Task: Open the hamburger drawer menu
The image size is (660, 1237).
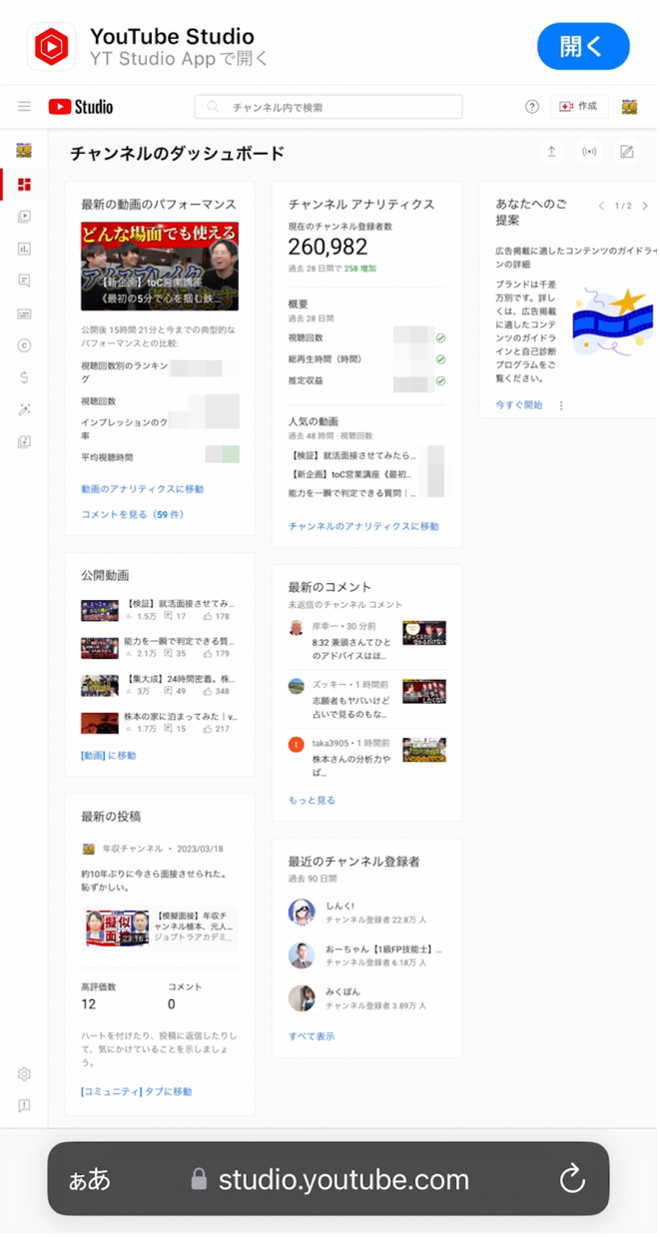Action: [x=24, y=107]
